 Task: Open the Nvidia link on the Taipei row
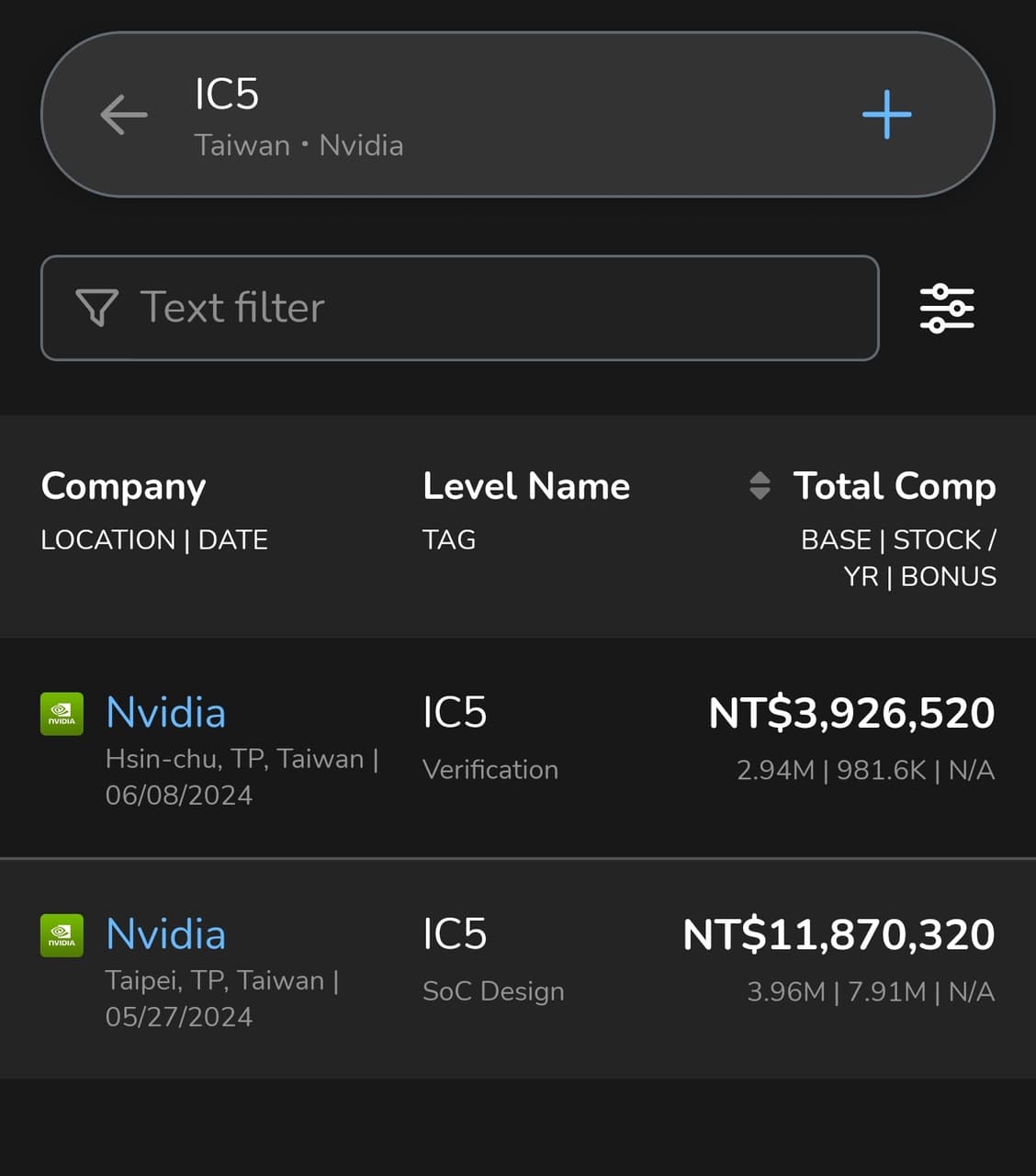tap(166, 933)
